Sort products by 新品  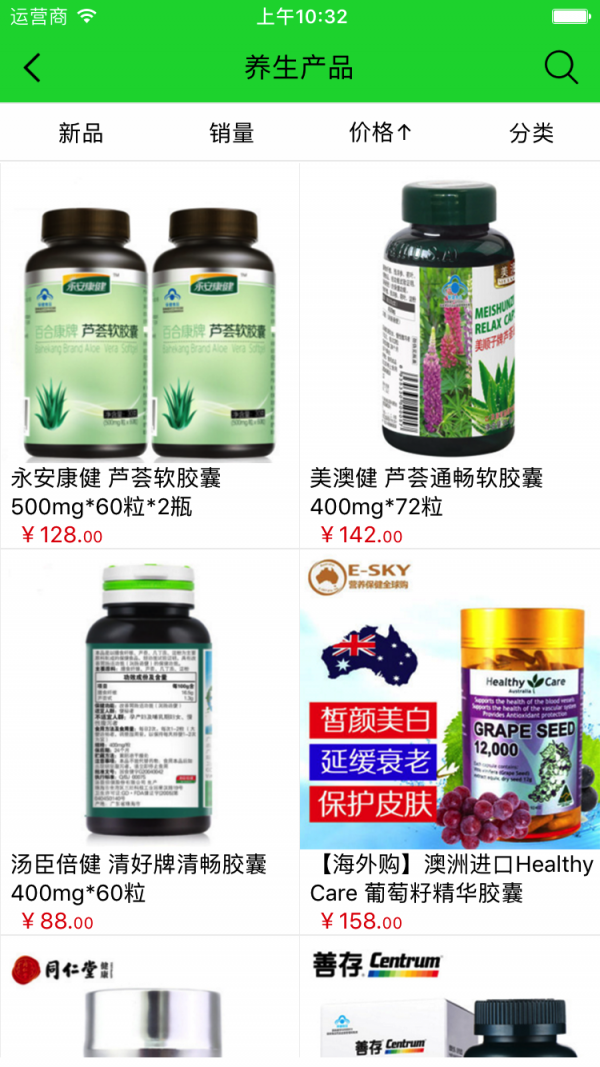pyautogui.click(x=81, y=132)
